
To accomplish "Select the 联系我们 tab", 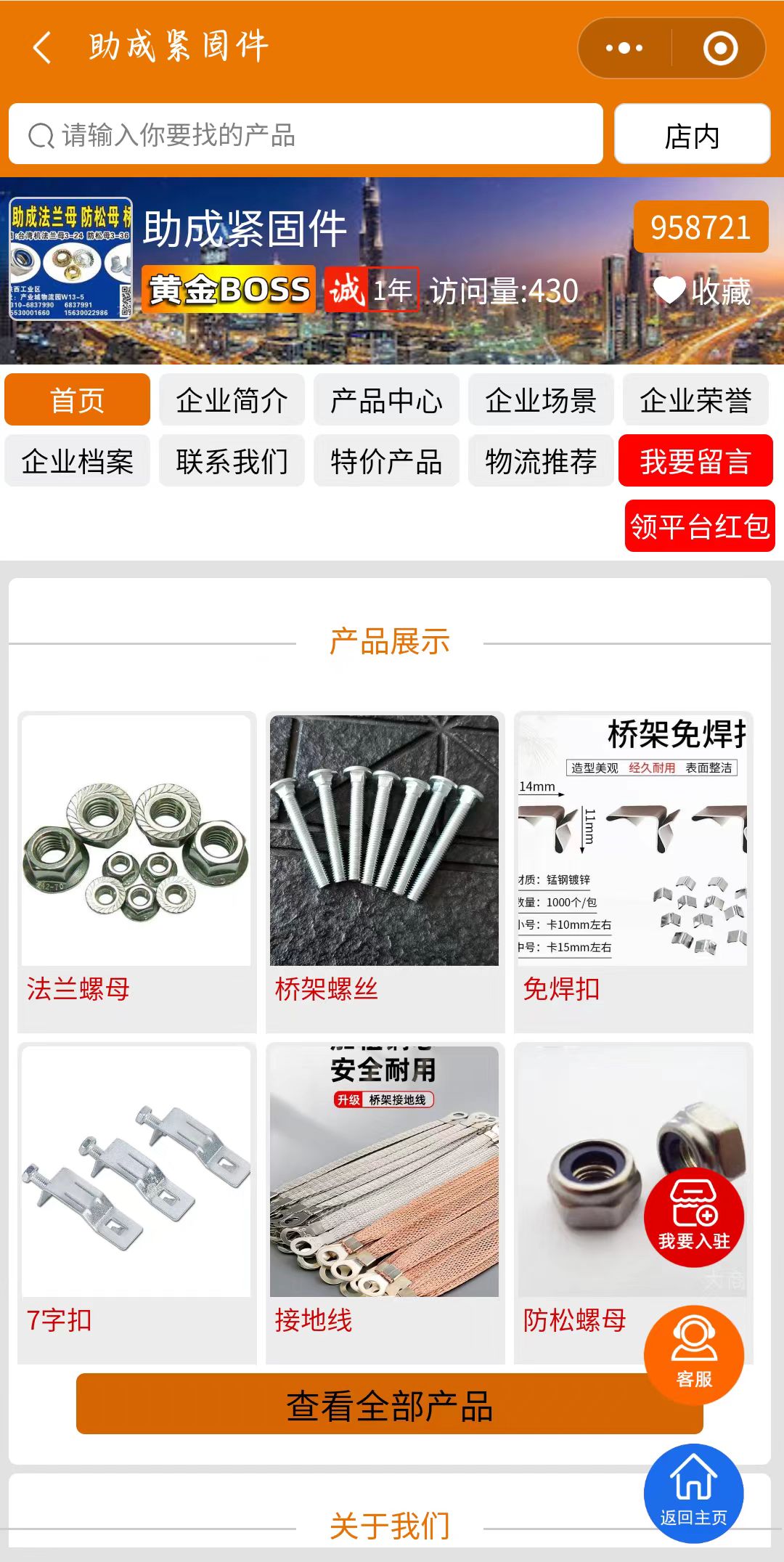I will (x=232, y=460).
